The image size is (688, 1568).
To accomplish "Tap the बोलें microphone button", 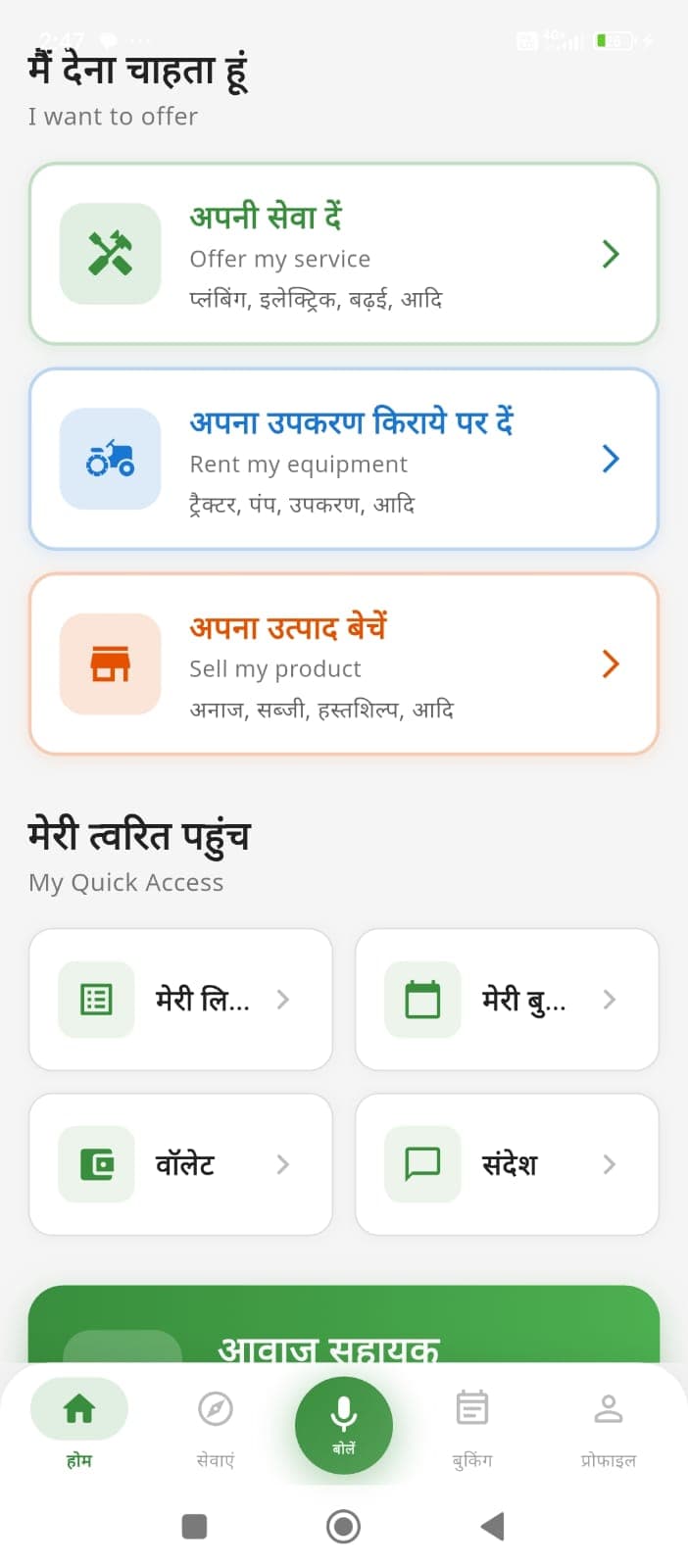I will pyautogui.click(x=344, y=1425).
